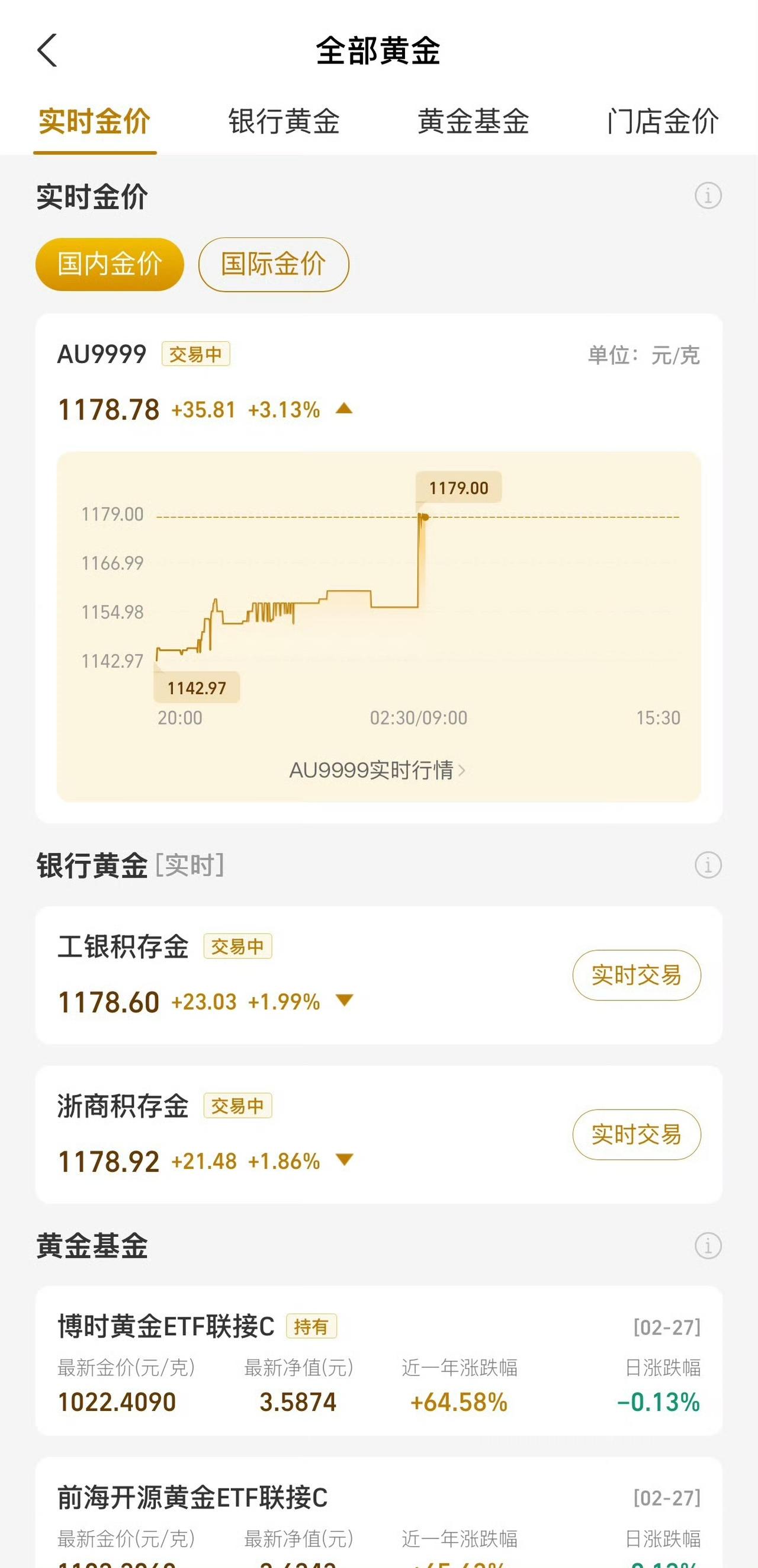Tap the 交易中 badge next to 工银积存金
This screenshot has width=758, height=1568.
pos(239,946)
